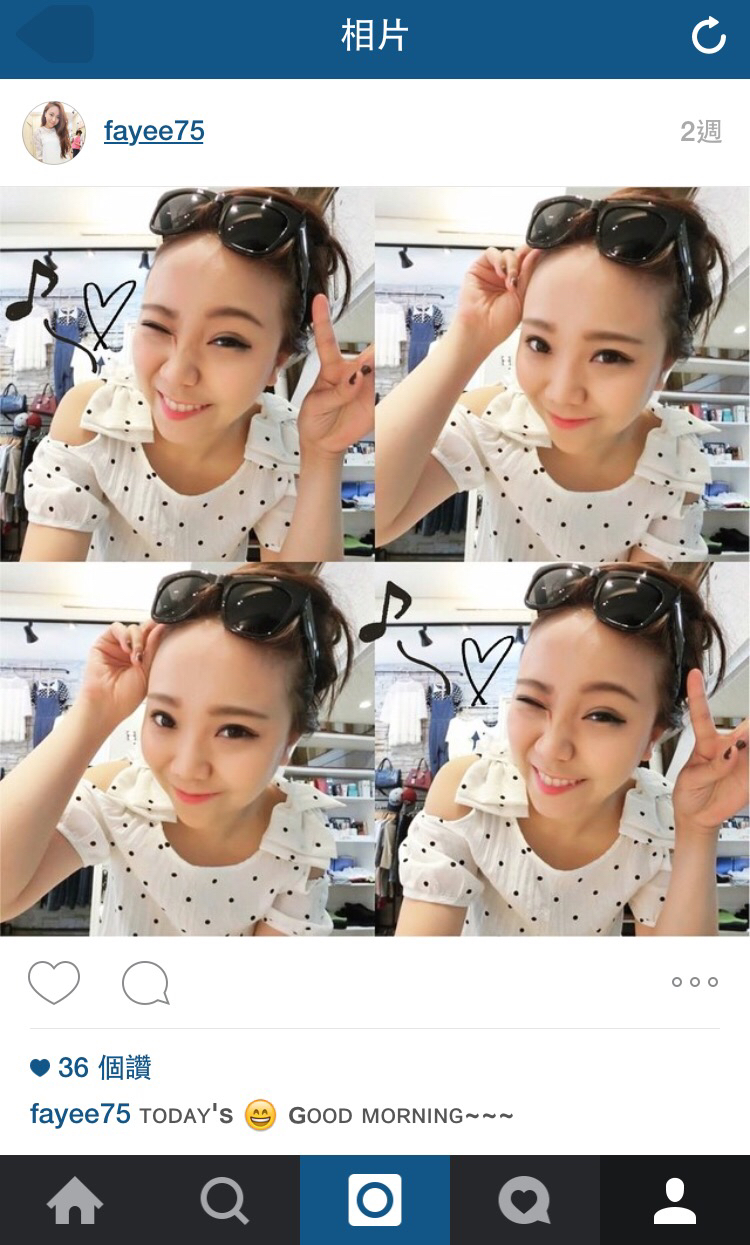Switch to the Home feed tab
Screen dimensions: 750x1245
pyautogui.click(x=75, y=1200)
